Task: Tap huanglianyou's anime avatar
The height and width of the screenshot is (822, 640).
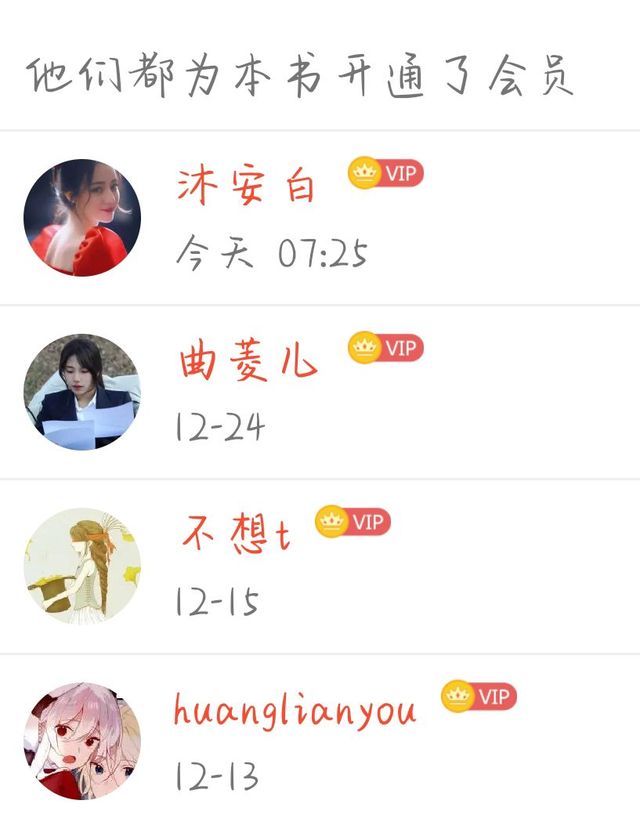Action: click(x=82, y=741)
